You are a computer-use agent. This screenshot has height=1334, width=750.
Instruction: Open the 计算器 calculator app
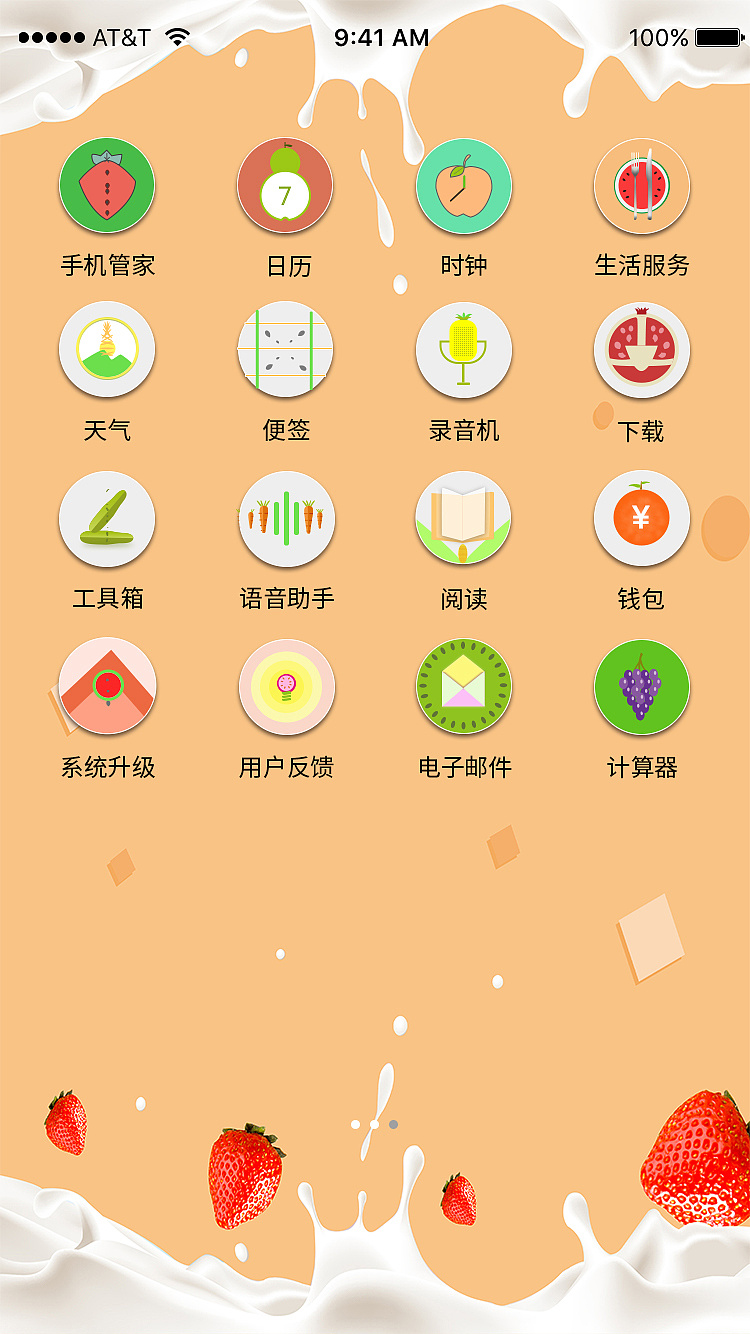[x=641, y=686]
